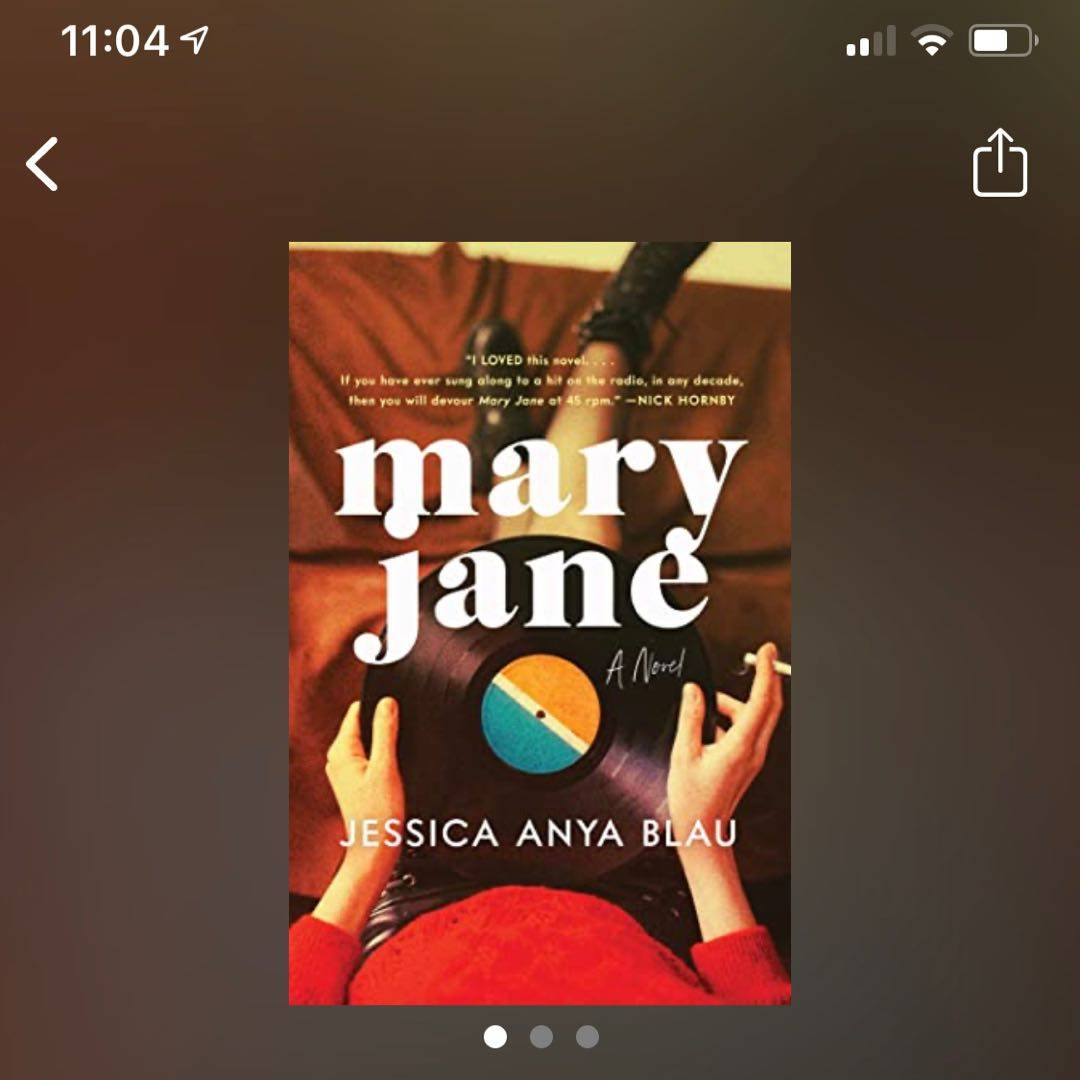Go back using the back arrow
Viewport: 1080px width, 1080px height.
coord(42,164)
